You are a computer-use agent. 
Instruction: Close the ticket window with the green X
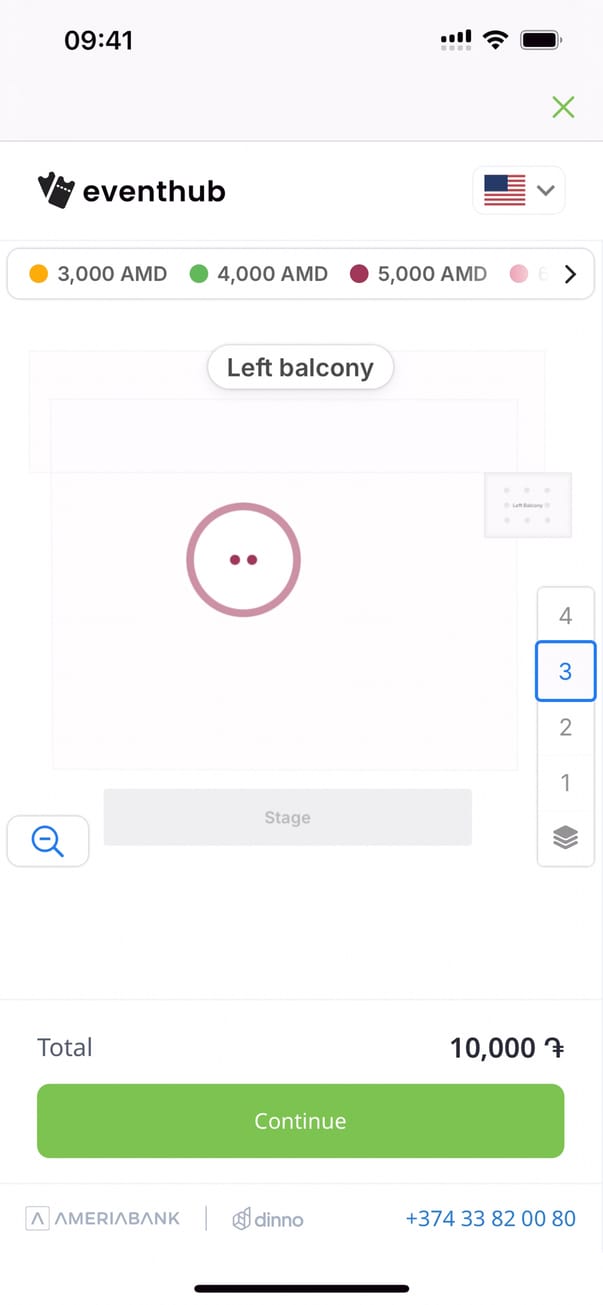click(x=563, y=107)
